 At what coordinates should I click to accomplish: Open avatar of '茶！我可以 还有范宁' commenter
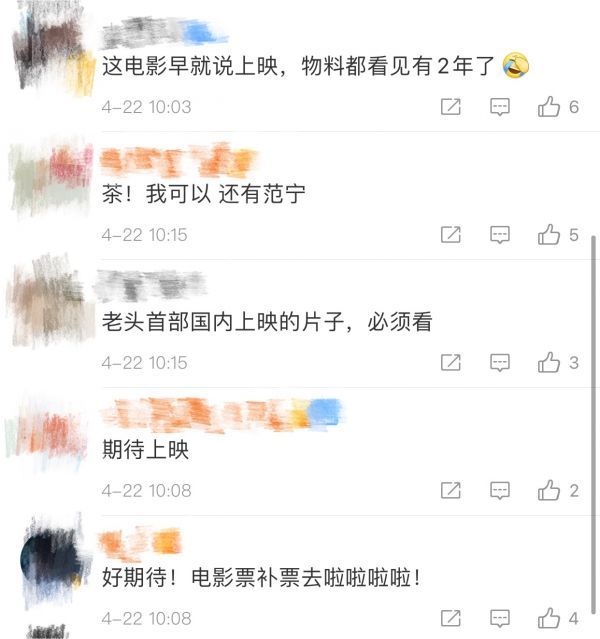(48, 180)
